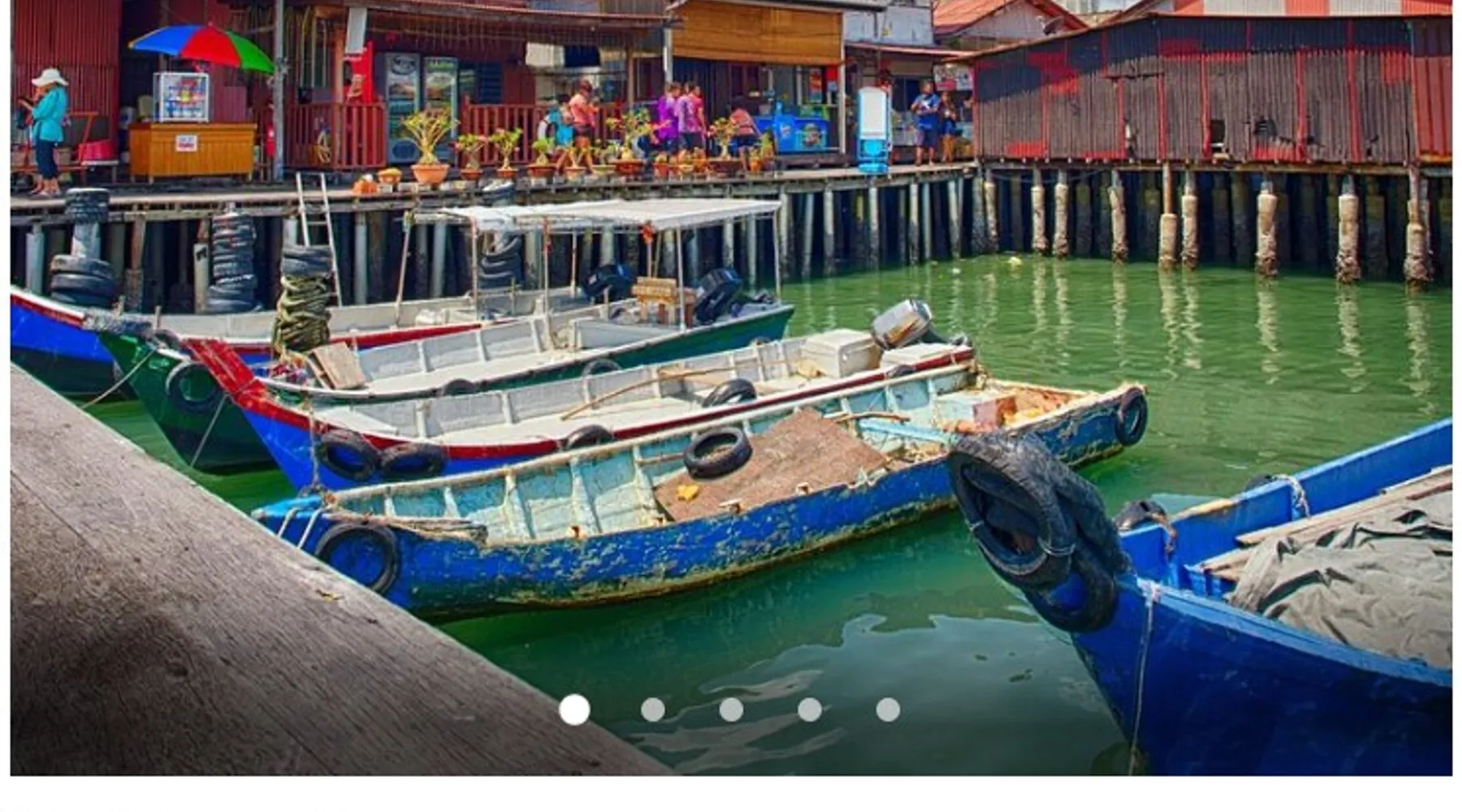Tap the fifth and last carousel dot
Screen dimensions: 1462x812
tap(888, 710)
